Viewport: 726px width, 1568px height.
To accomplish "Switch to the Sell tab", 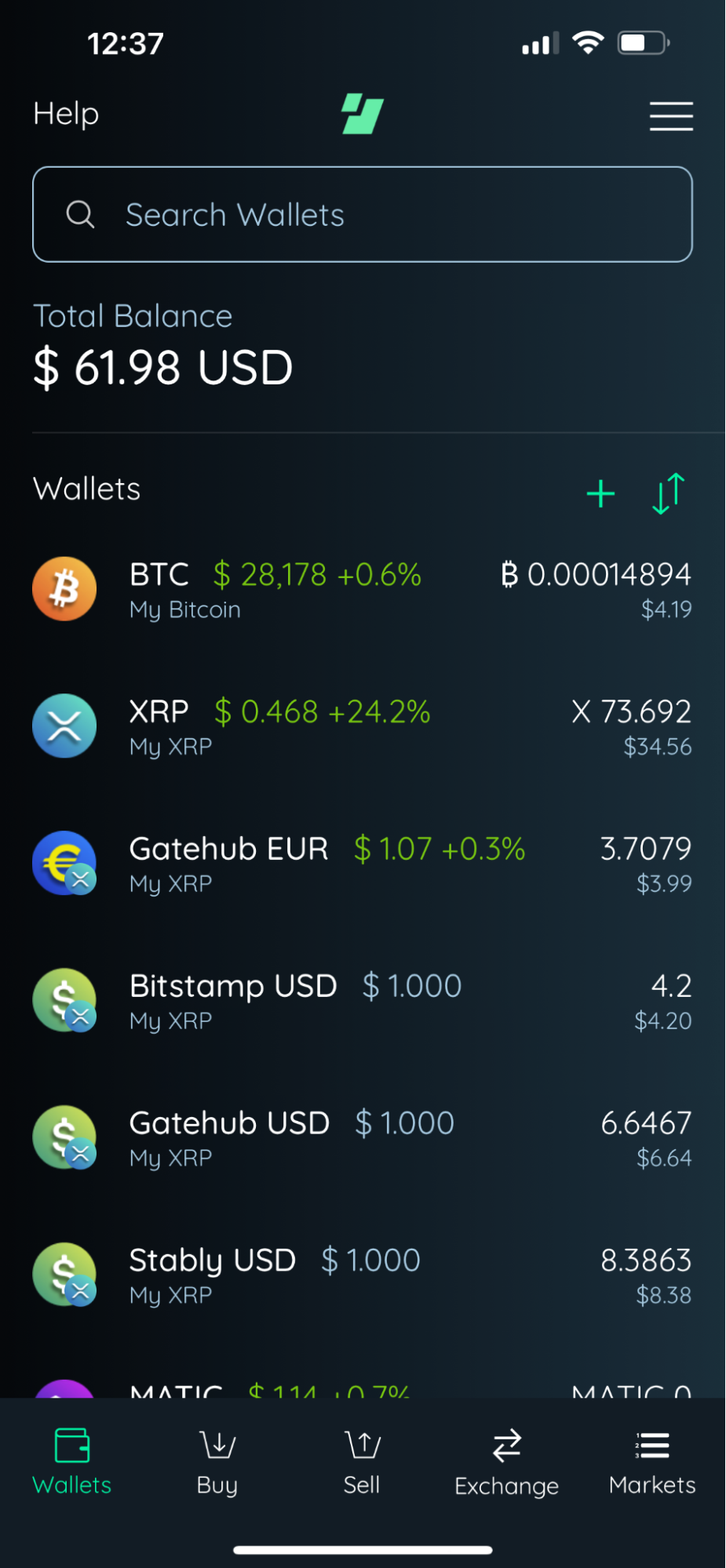I will (362, 1461).
